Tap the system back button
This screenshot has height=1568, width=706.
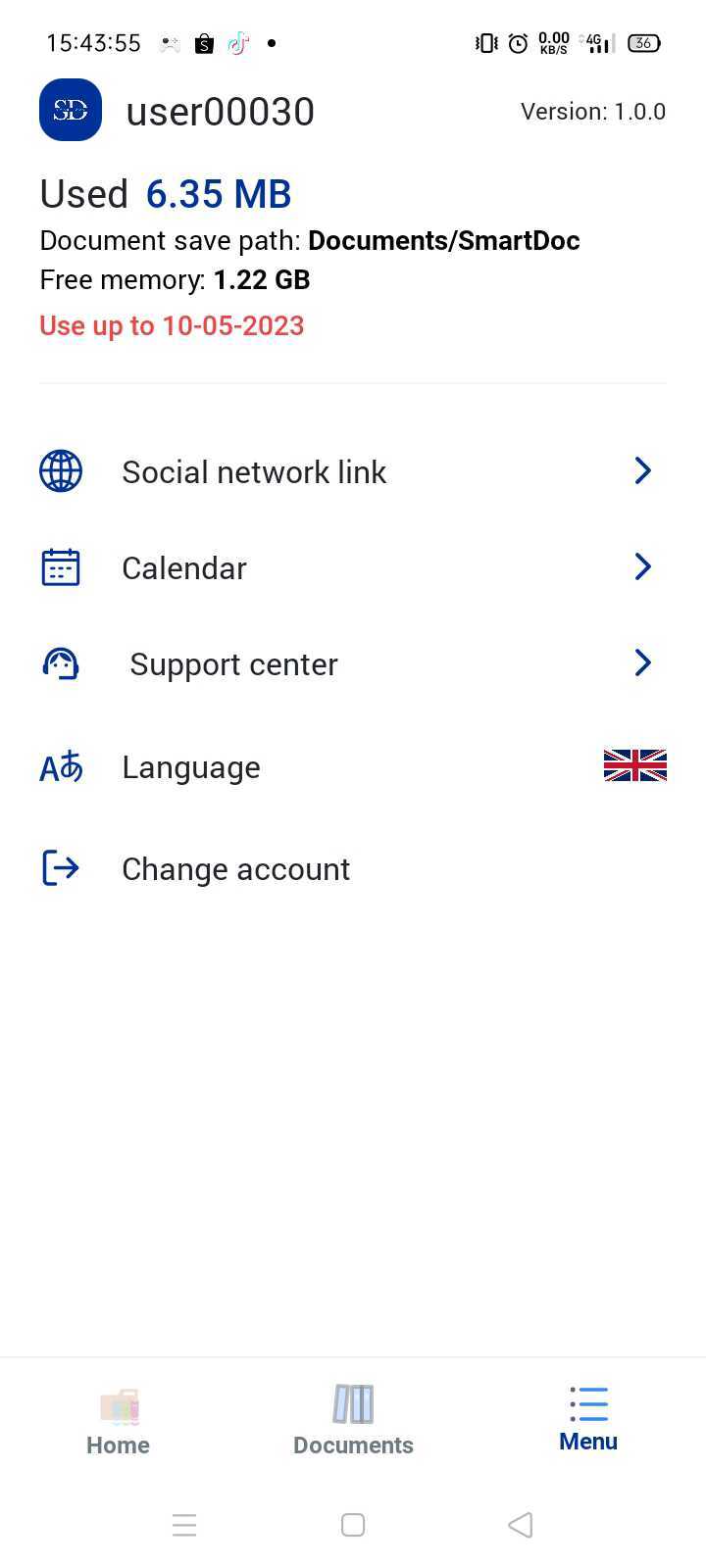tap(521, 1525)
